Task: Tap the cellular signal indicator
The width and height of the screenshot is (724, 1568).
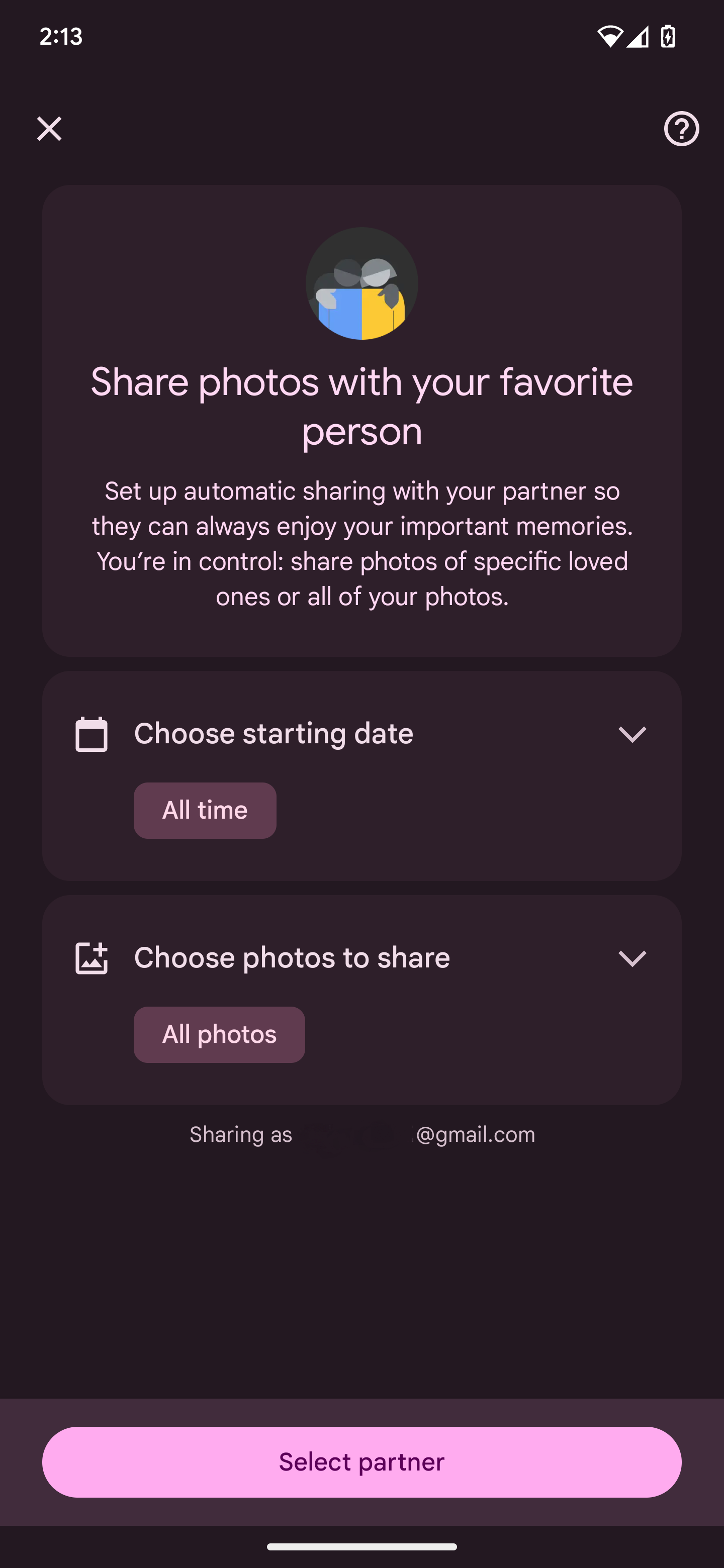Action: [639, 37]
